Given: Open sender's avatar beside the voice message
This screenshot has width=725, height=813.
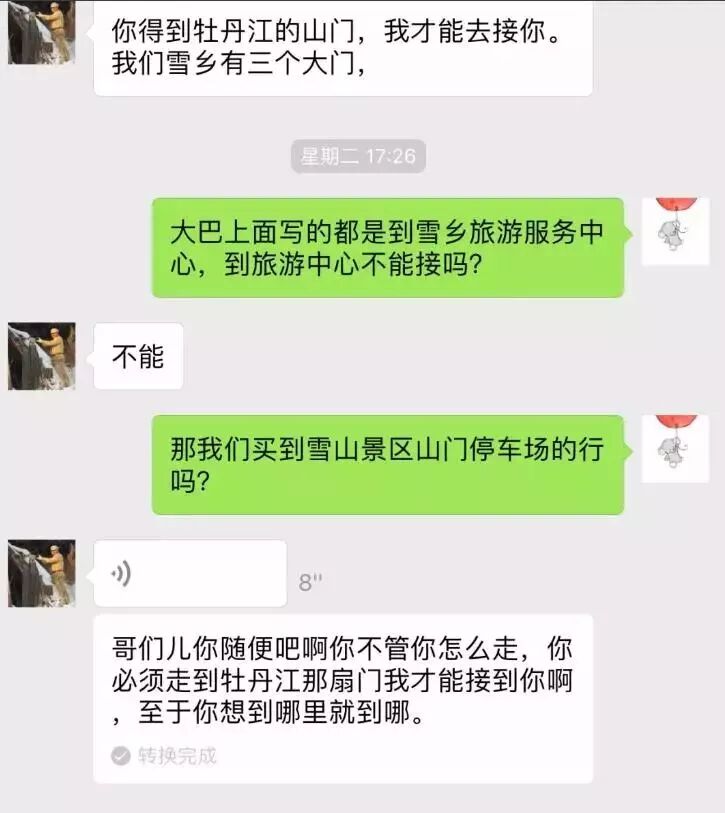Looking at the screenshot, I should [x=42, y=573].
